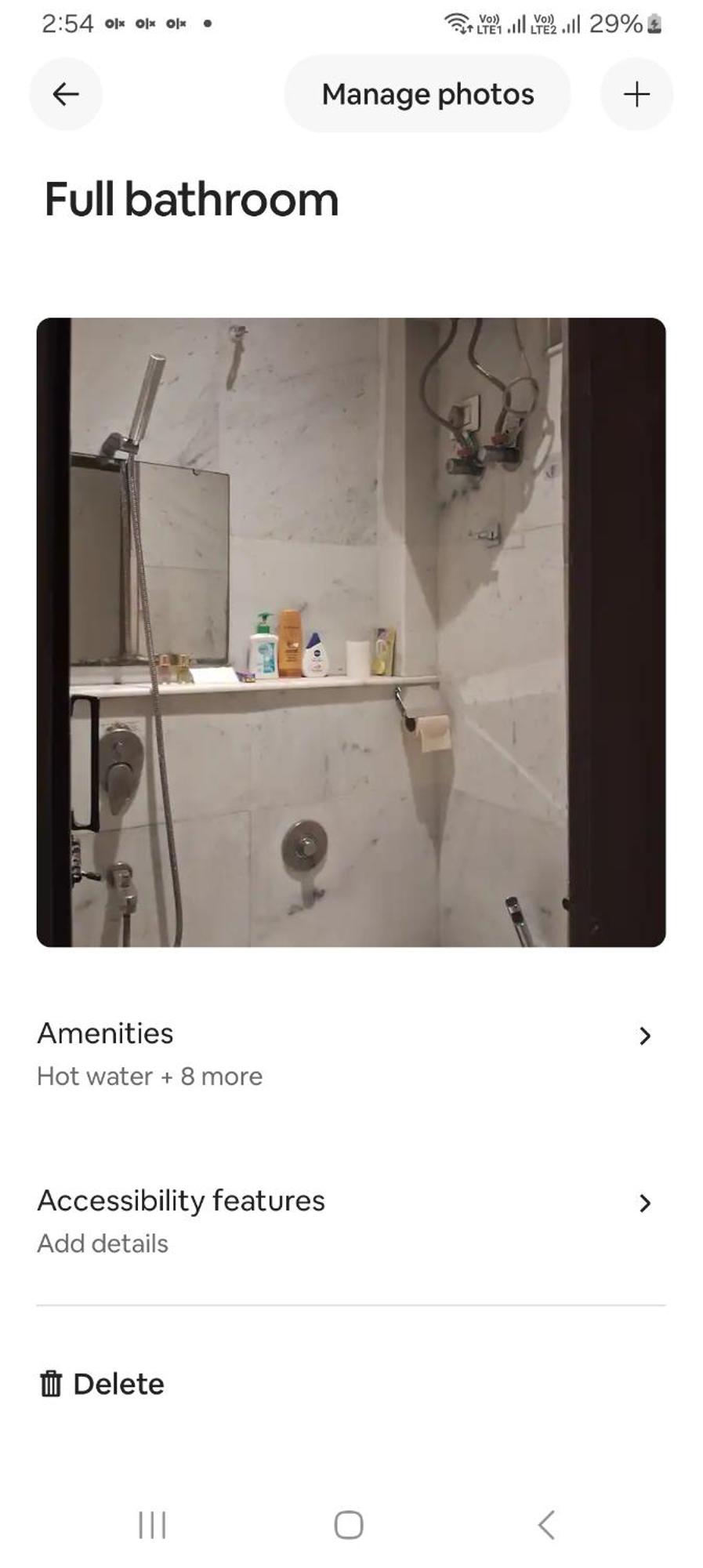
Task: Tap the Manage photos button
Action: [427, 94]
